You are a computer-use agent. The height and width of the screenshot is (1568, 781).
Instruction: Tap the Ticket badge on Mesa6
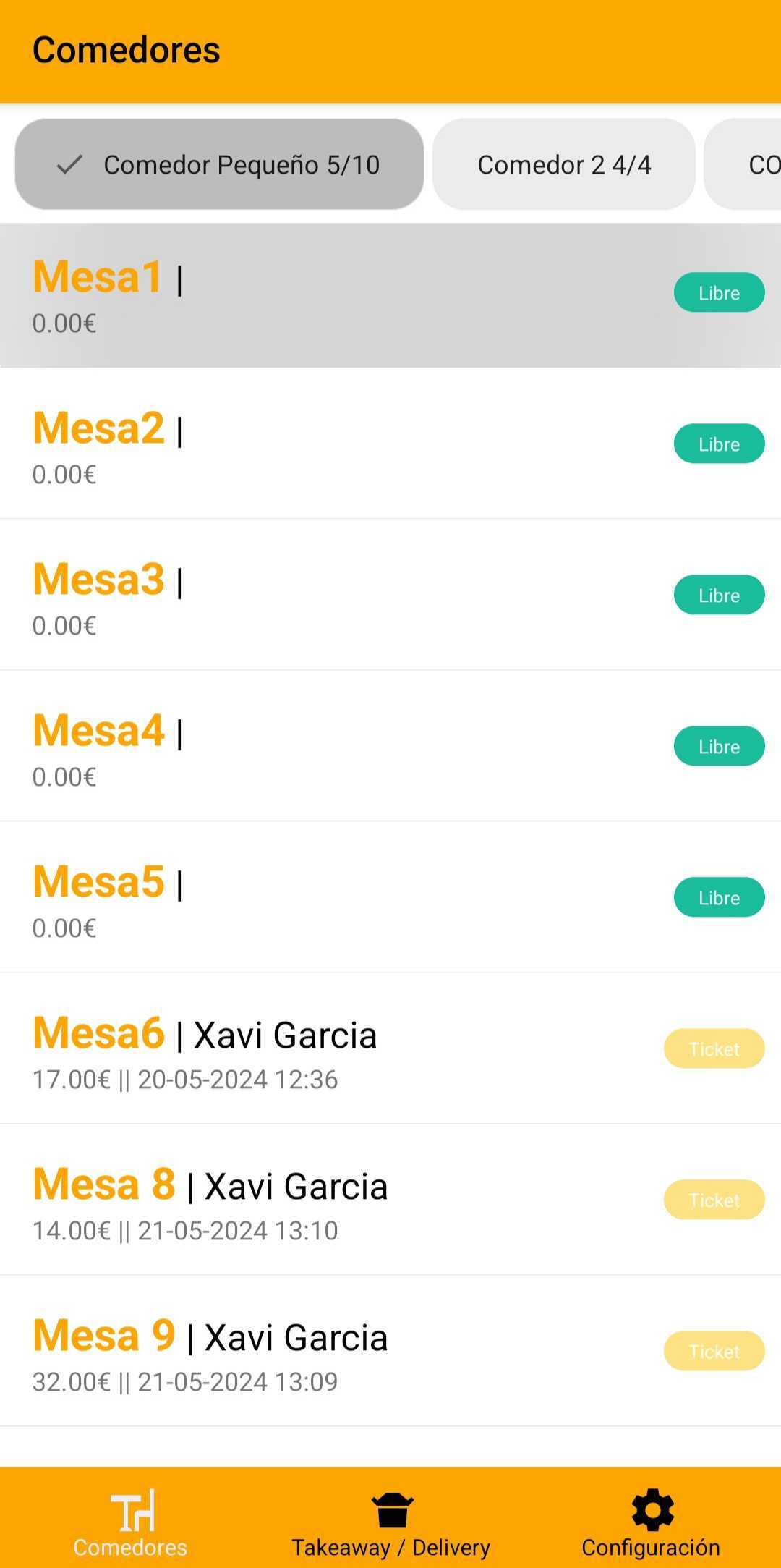714,1048
